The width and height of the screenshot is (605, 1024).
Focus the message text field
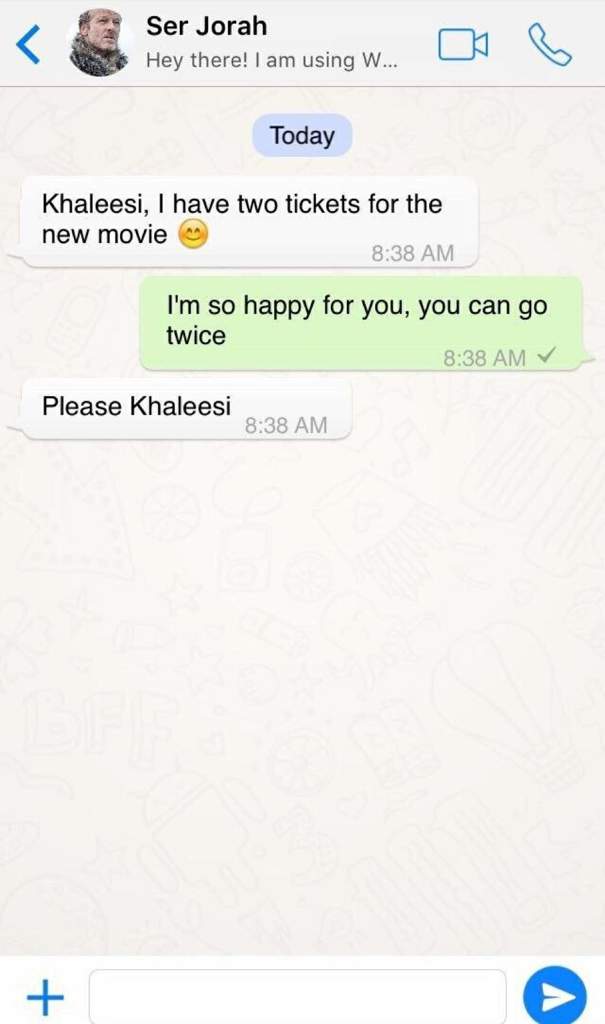297,995
